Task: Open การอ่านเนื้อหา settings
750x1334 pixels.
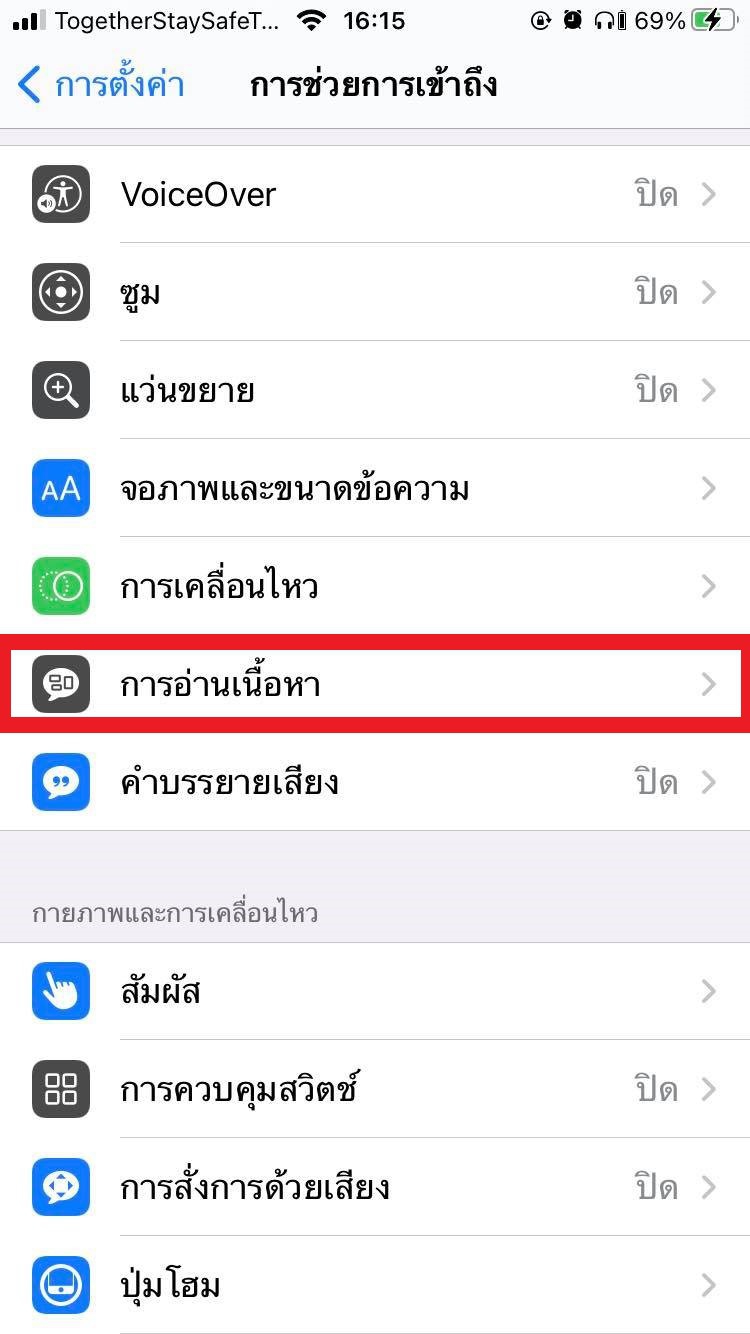Action: click(375, 684)
